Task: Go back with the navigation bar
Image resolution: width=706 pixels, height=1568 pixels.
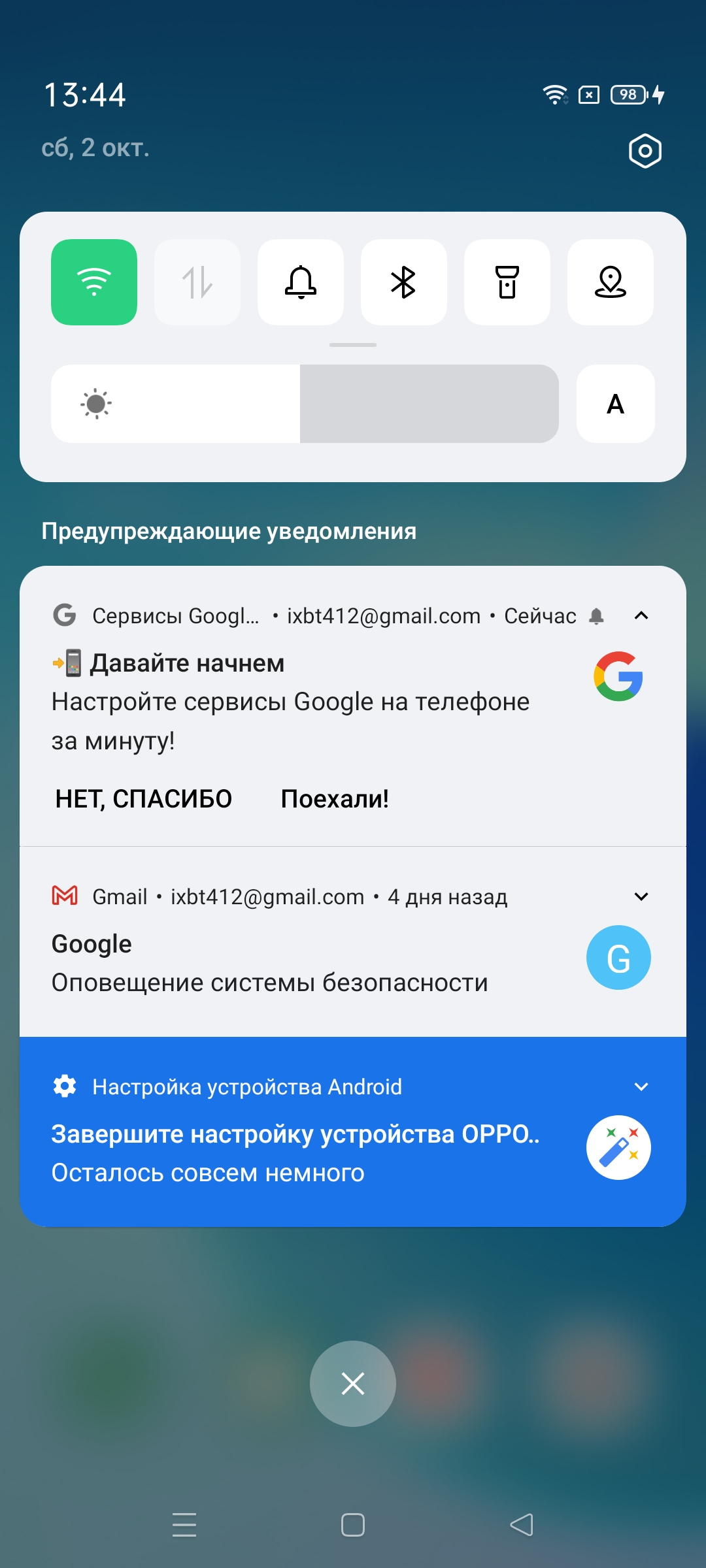Action: (522, 1525)
